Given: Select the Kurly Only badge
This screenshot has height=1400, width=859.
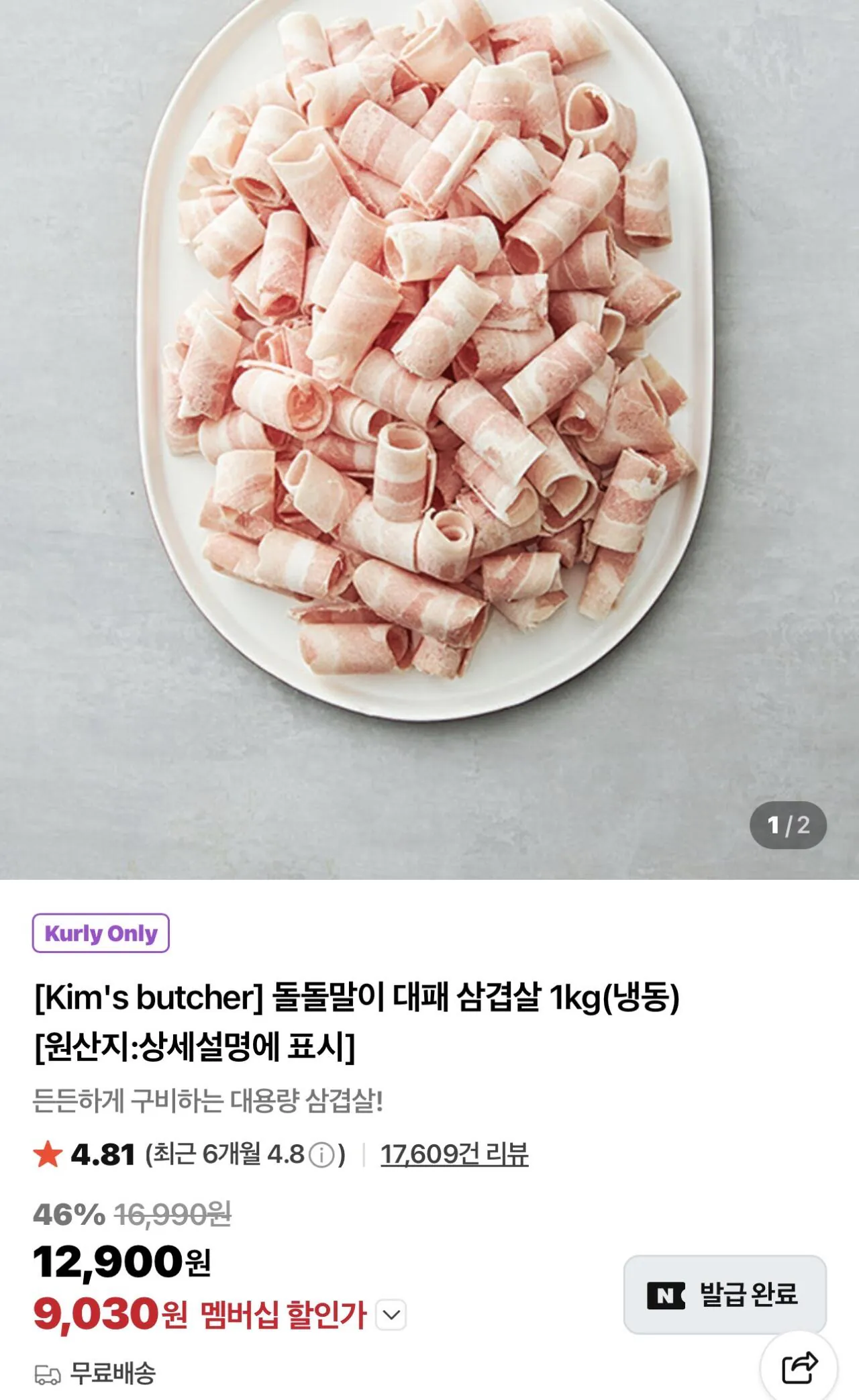Looking at the screenshot, I should [101, 932].
